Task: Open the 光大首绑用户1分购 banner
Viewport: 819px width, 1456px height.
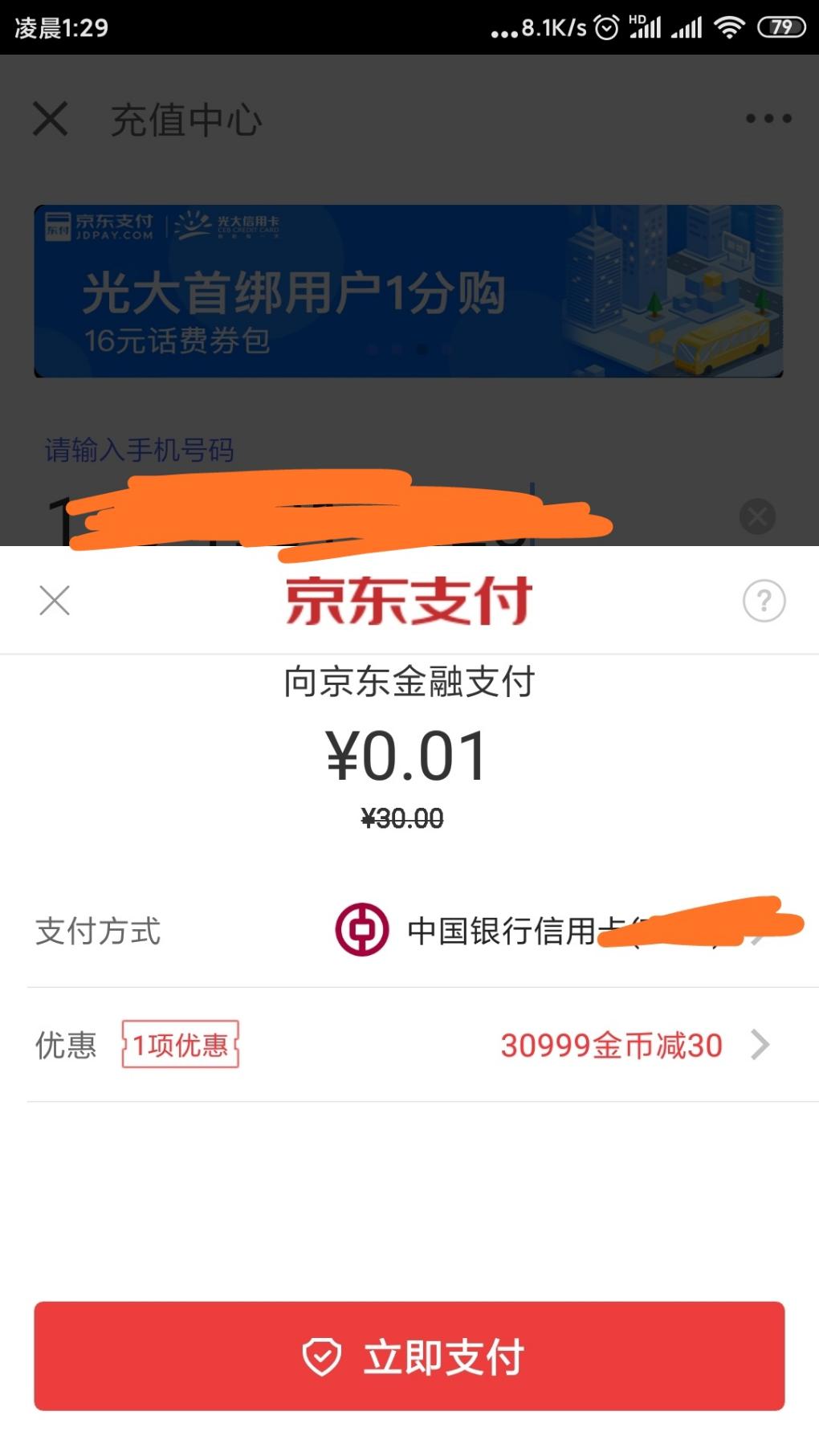Action: 408,291
